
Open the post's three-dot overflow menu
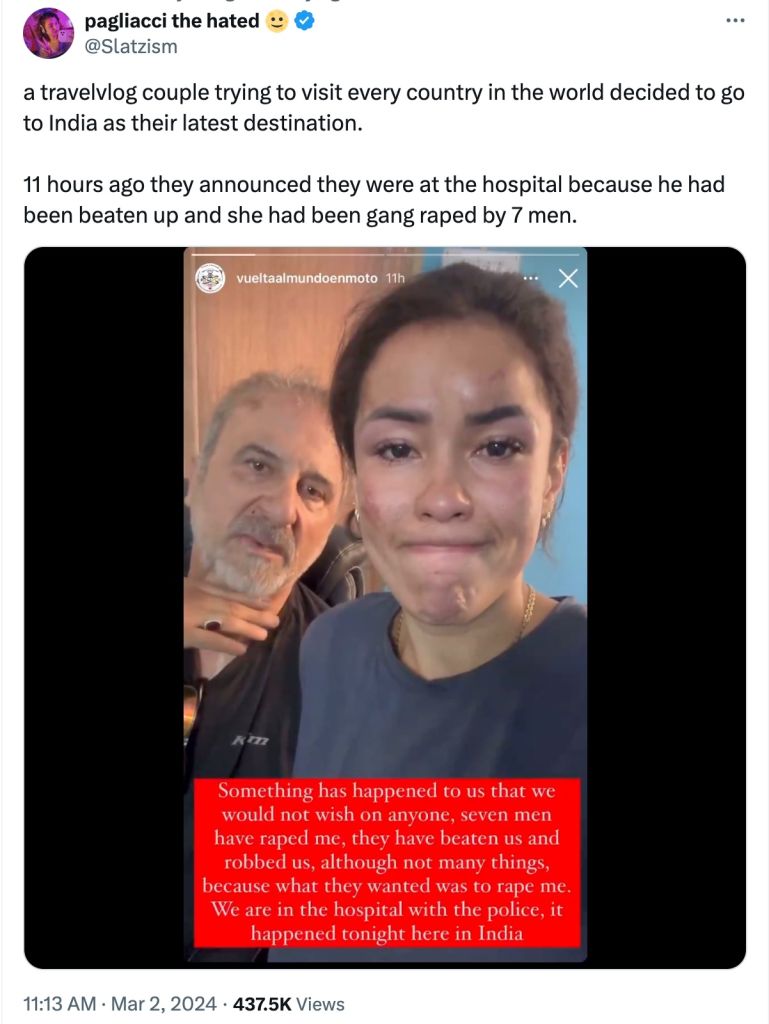735,22
